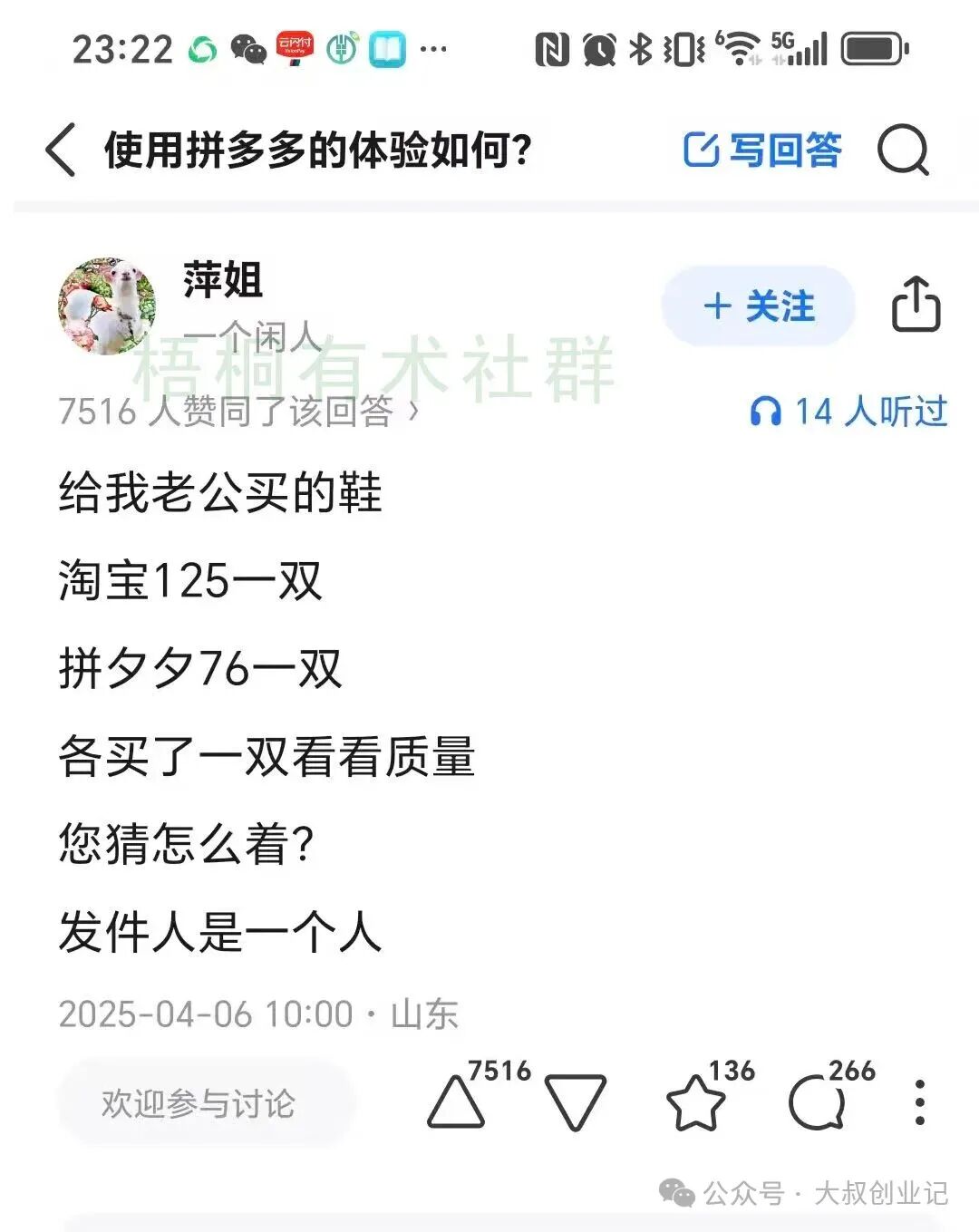
Task: Open the 266 comments bubble
Action: click(x=816, y=1103)
